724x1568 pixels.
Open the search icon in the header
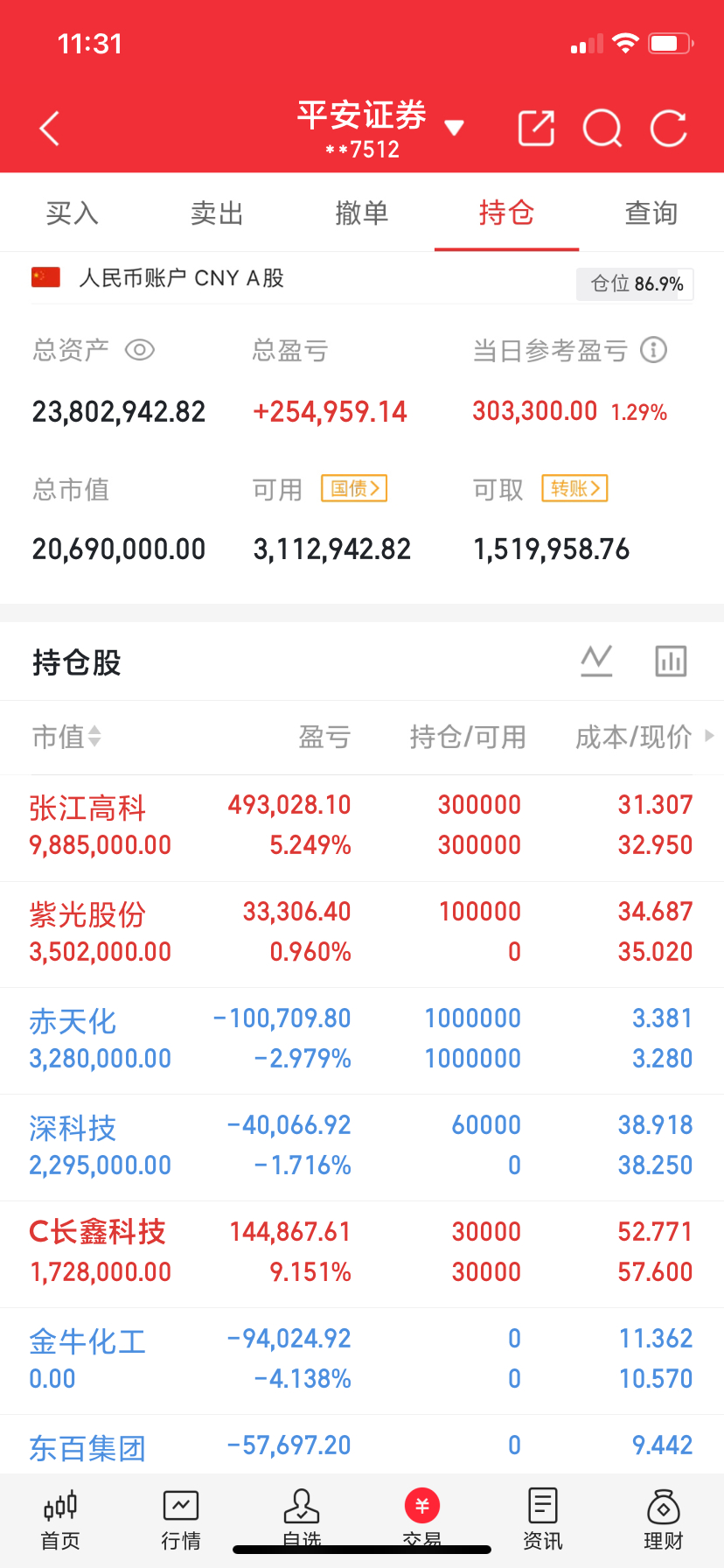click(602, 129)
